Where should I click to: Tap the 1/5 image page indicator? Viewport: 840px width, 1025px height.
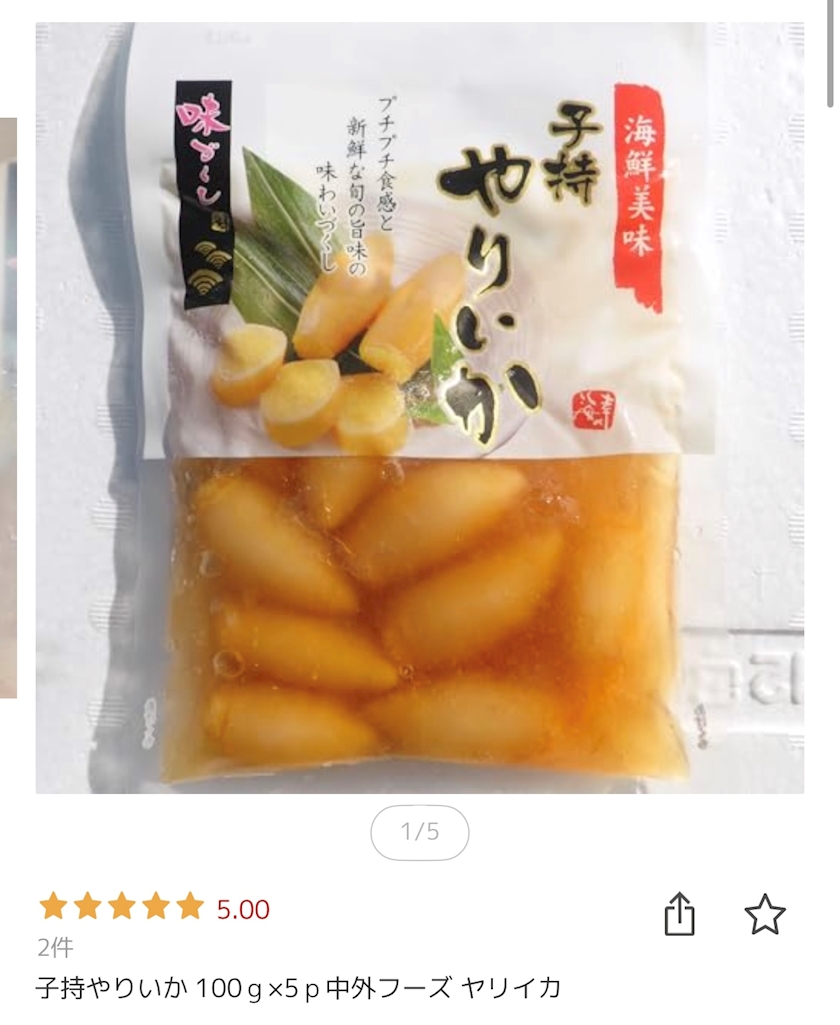[x=420, y=832]
